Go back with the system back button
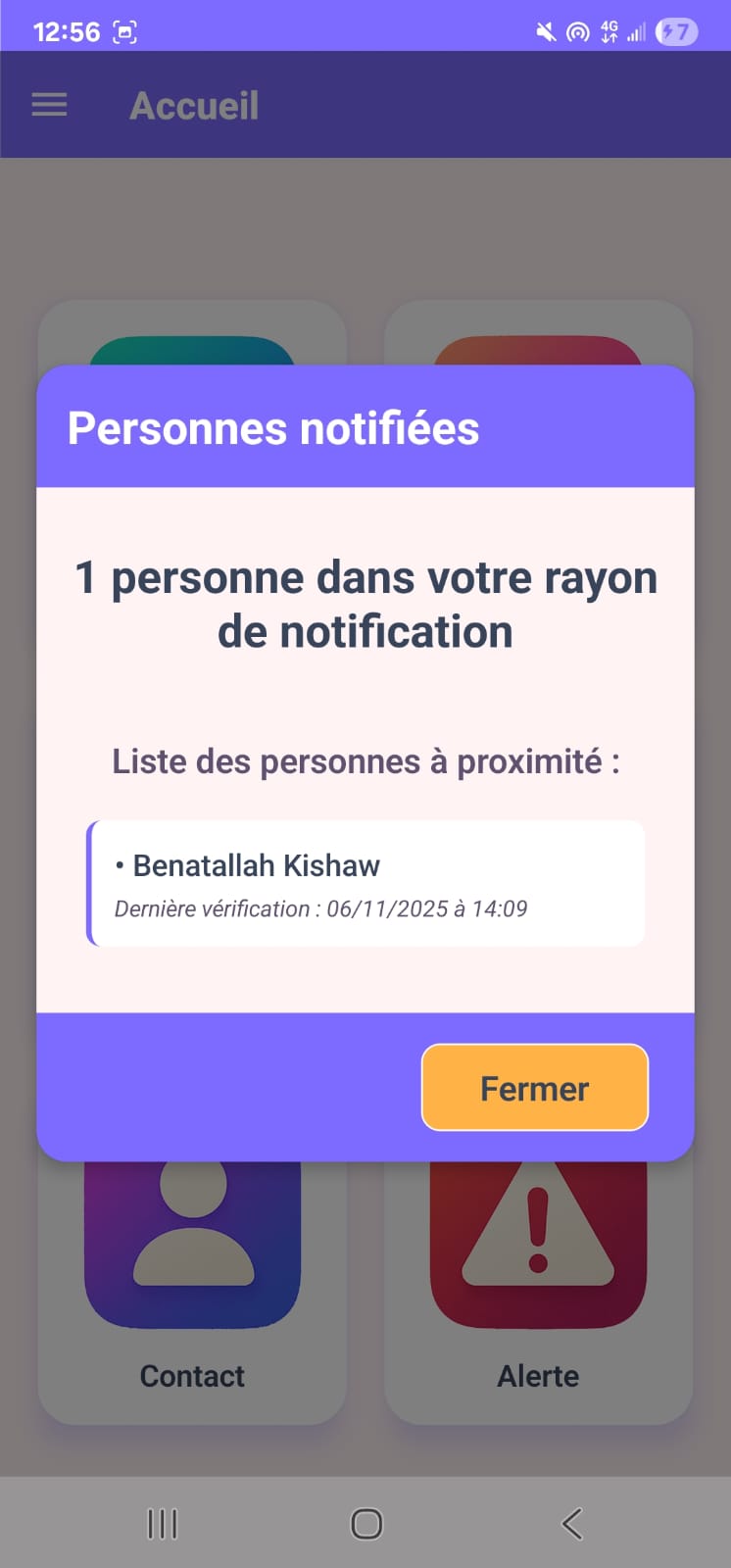This screenshot has height=1568, width=731. point(572,1523)
